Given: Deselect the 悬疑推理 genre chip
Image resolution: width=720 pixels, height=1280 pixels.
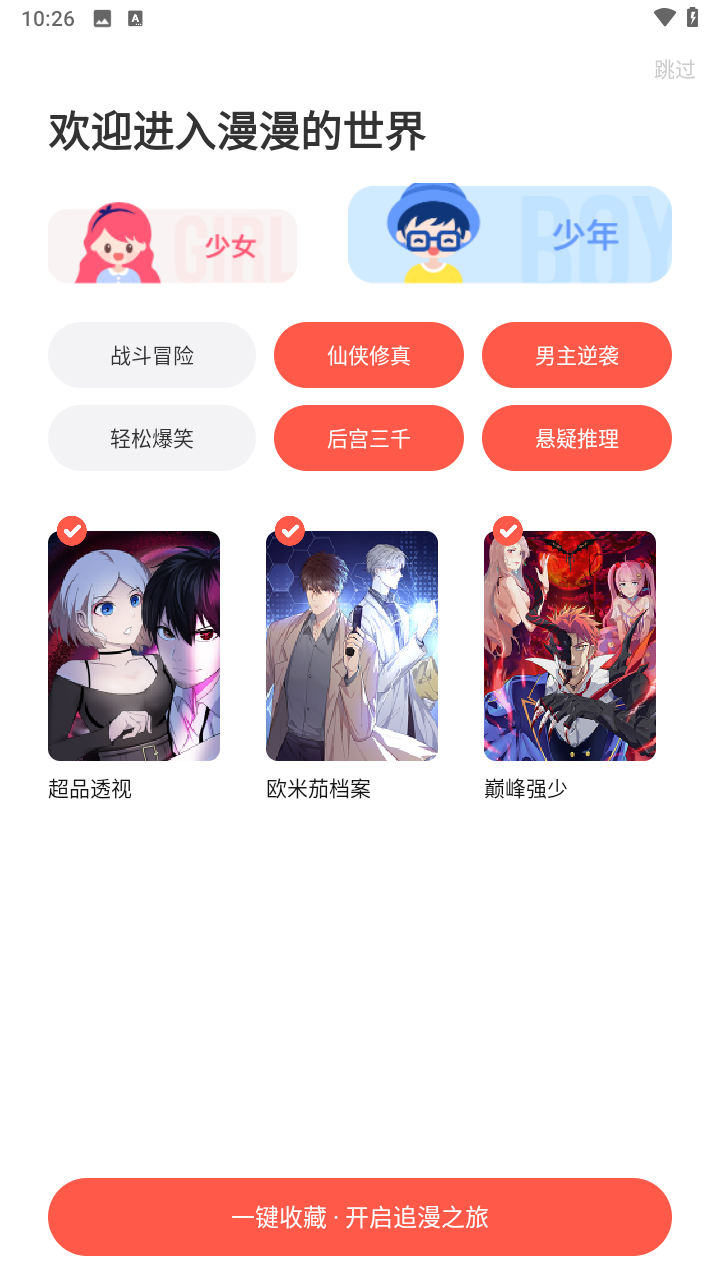Looking at the screenshot, I should click(x=576, y=438).
